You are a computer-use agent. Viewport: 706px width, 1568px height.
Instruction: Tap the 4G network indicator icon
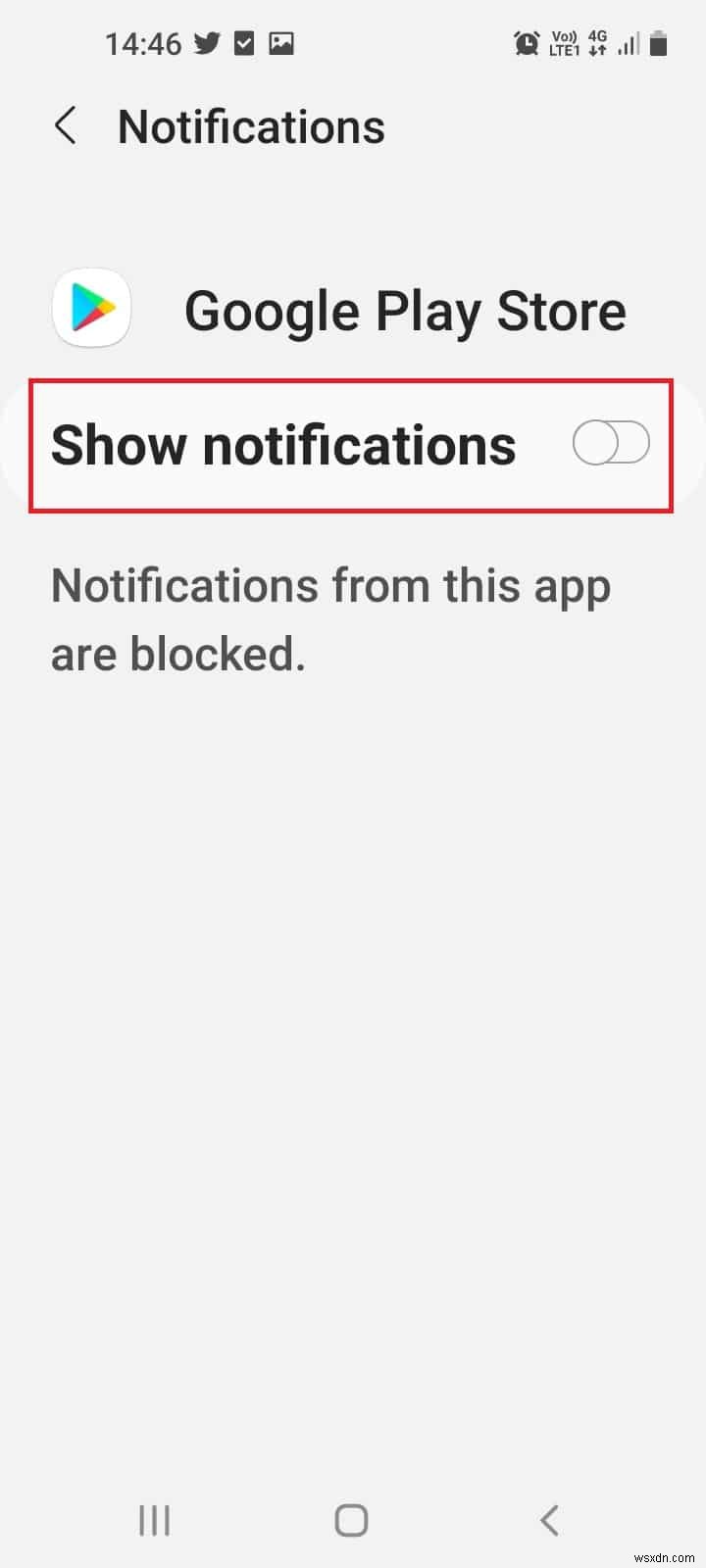pyautogui.click(x=596, y=42)
